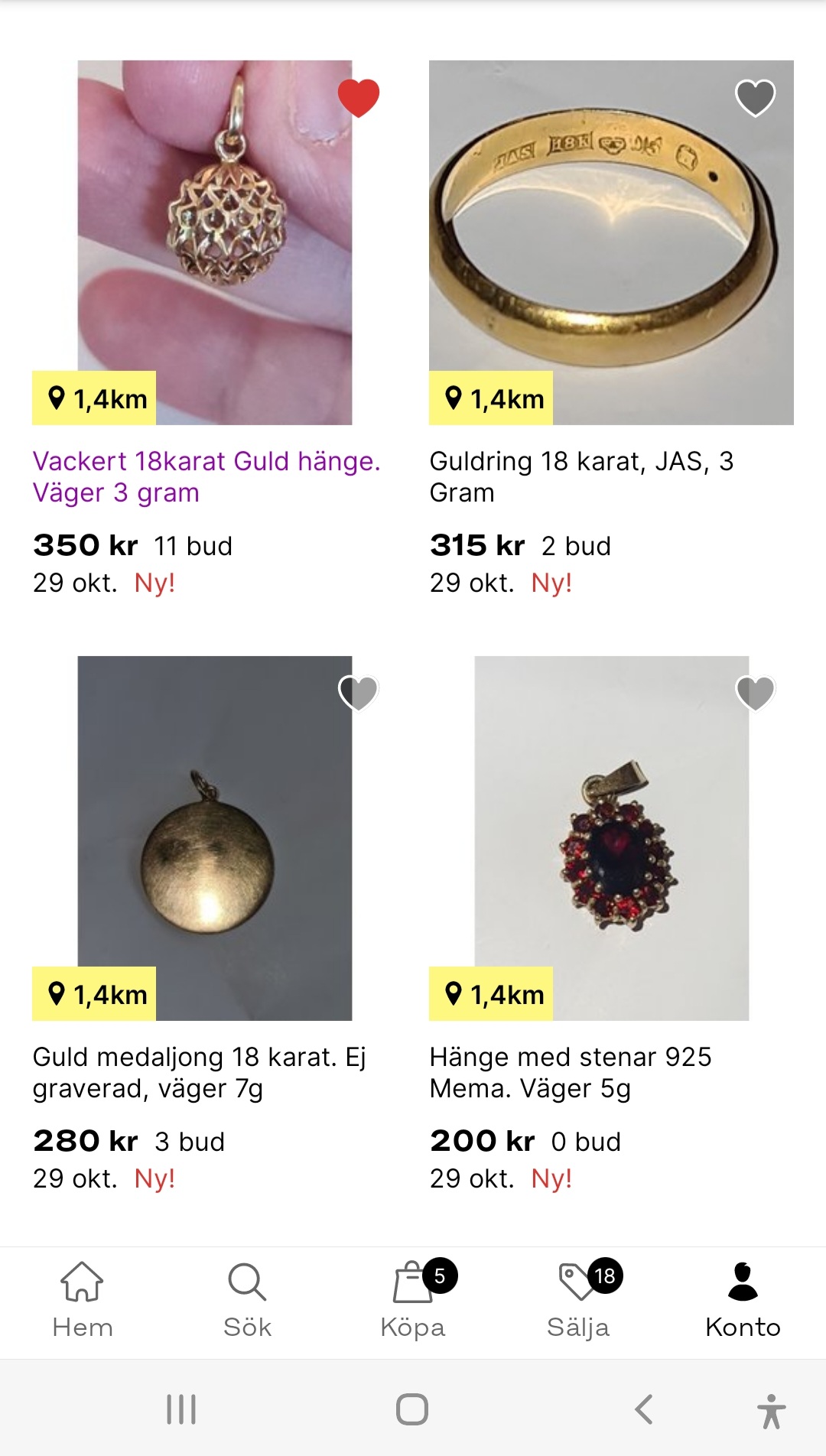Image resolution: width=826 pixels, height=1456 pixels.
Task: Like the Hänge med stenar 925 listing
Action: click(x=755, y=693)
